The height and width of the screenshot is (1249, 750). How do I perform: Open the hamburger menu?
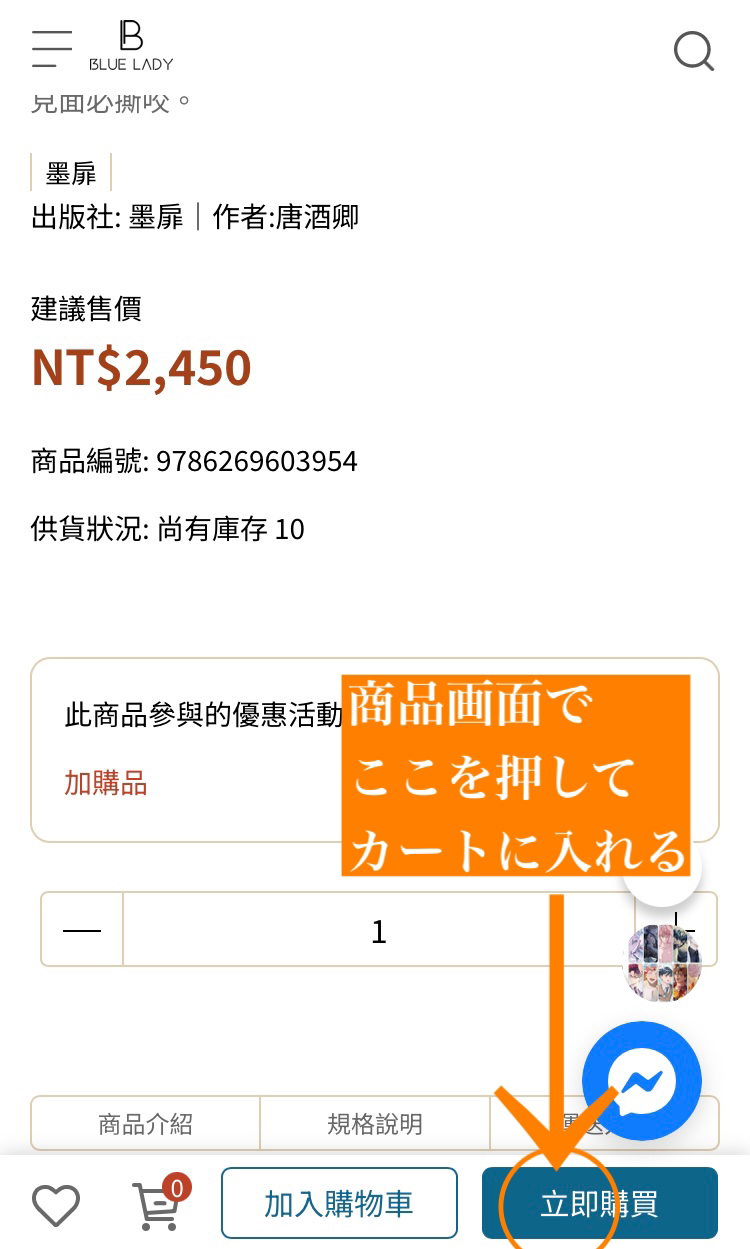pos(51,48)
